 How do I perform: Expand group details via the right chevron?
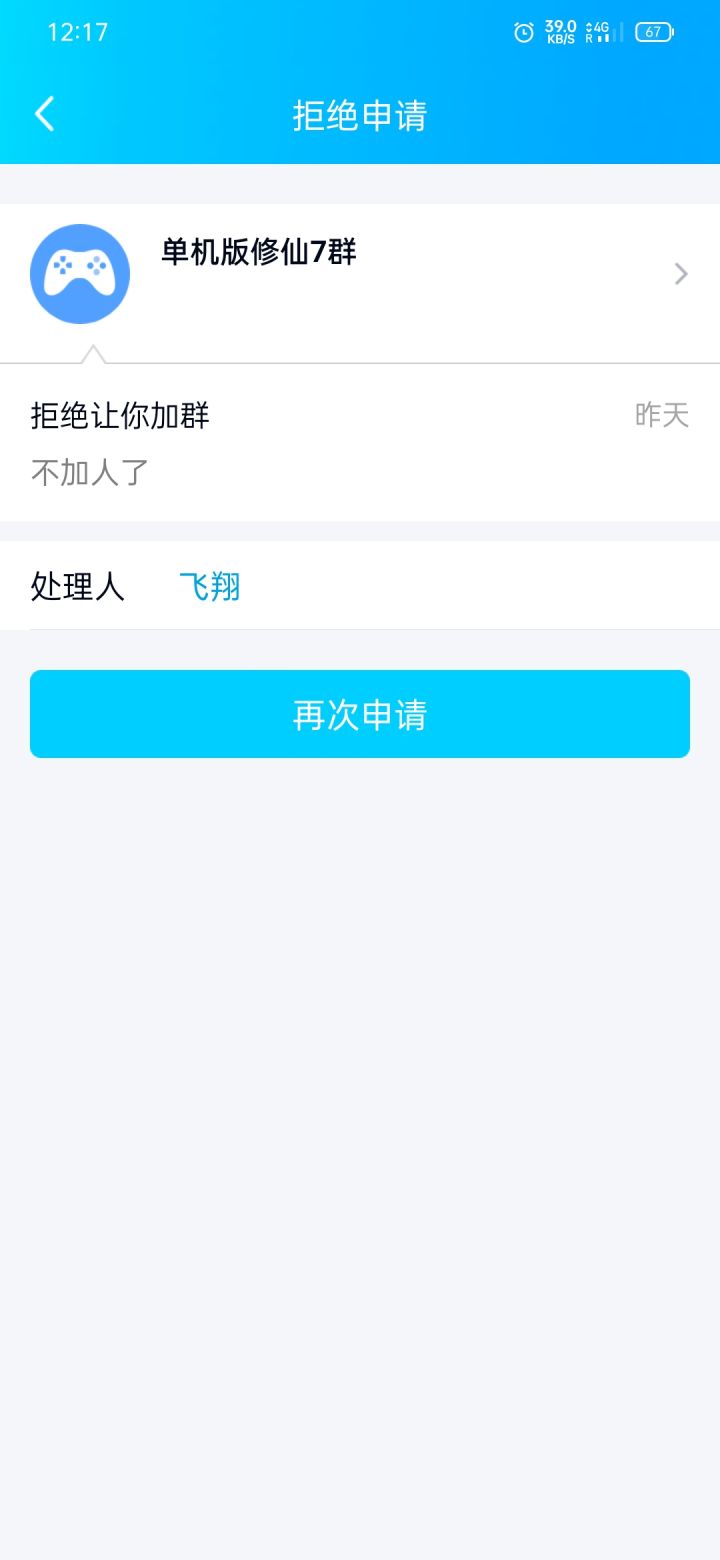[x=681, y=273]
